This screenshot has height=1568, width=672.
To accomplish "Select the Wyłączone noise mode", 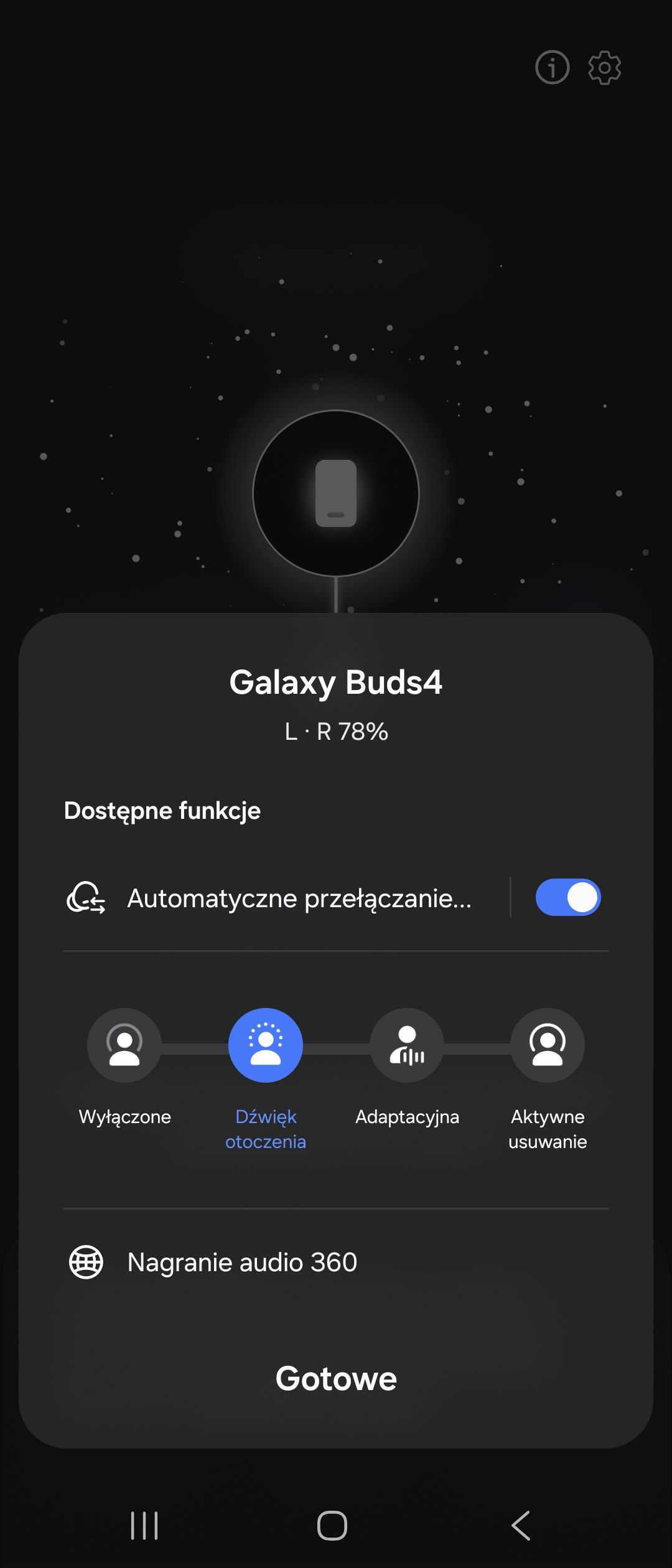I will 124,1045.
